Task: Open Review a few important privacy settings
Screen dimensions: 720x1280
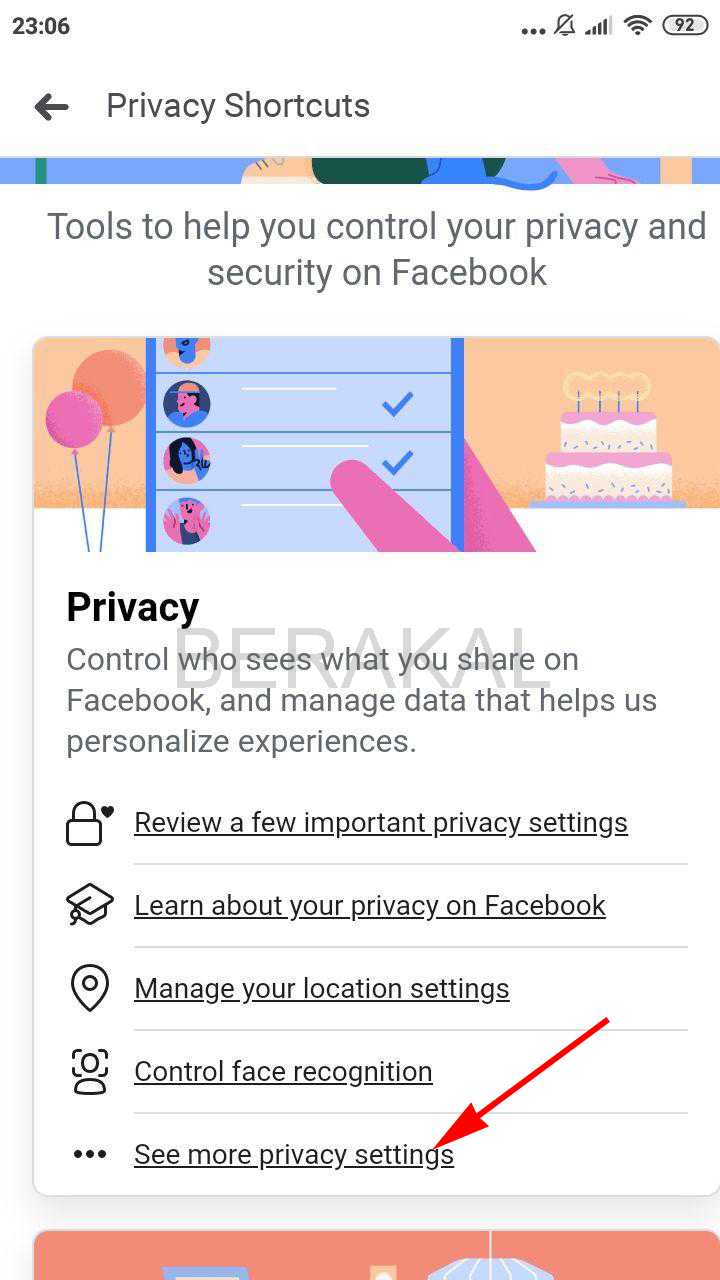Action: [x=380, y=823]
